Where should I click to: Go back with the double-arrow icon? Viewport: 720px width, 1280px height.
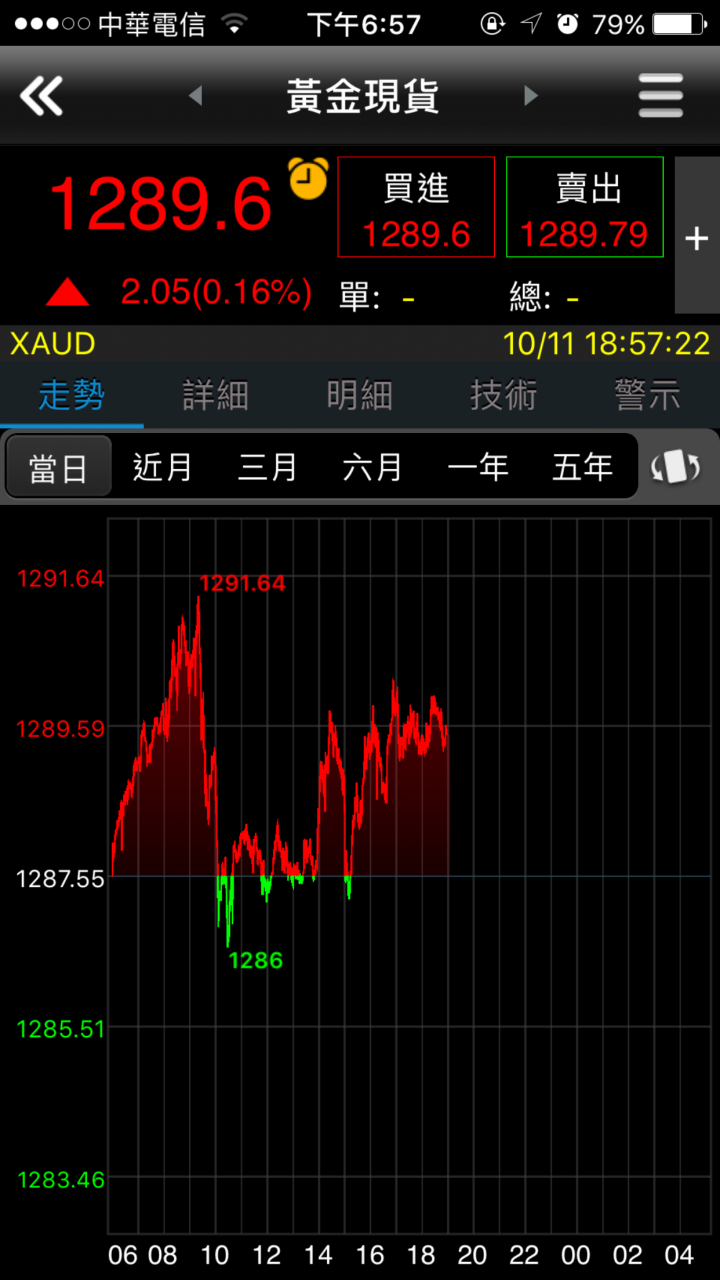point(41,96)
